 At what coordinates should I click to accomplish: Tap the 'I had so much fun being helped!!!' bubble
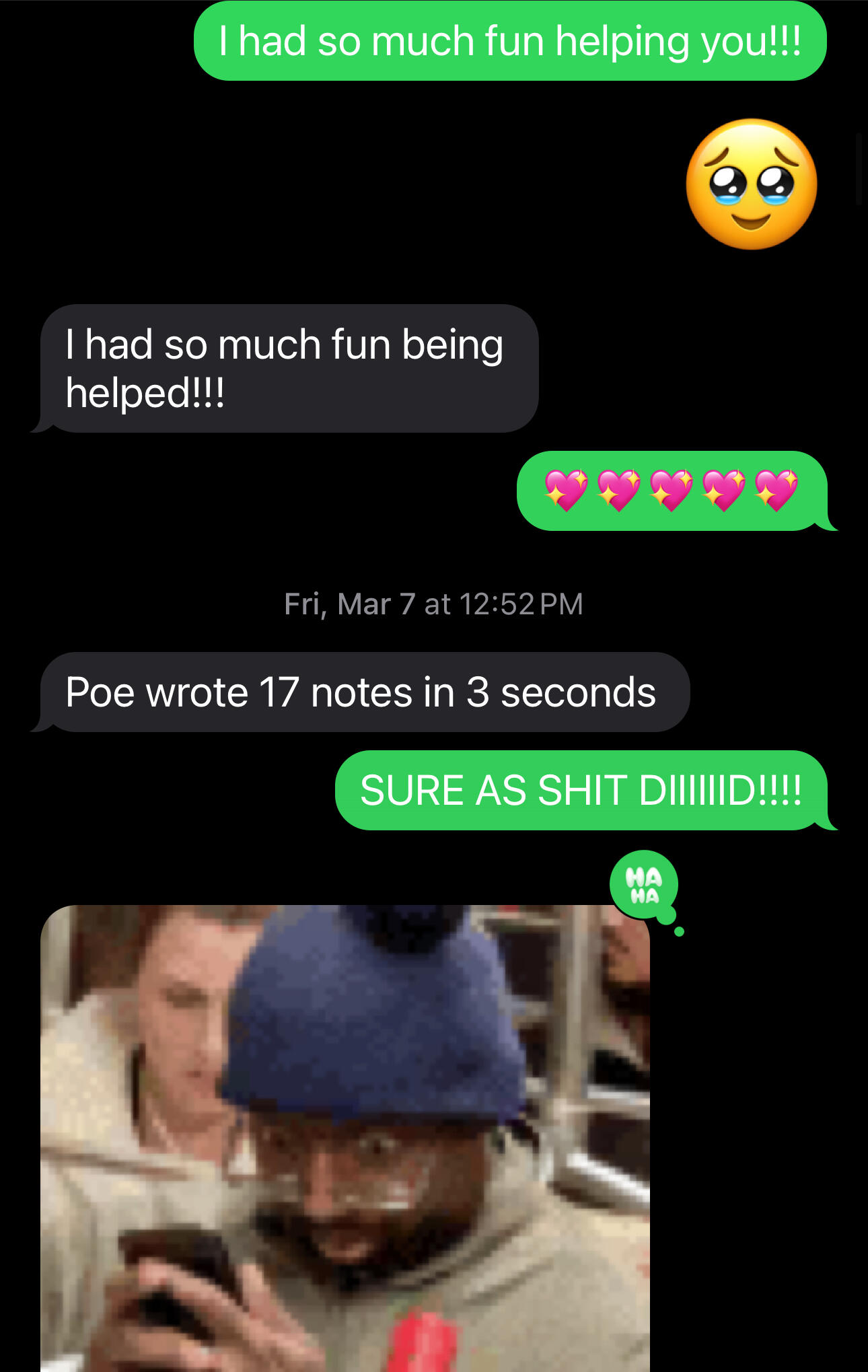point(285,367)
